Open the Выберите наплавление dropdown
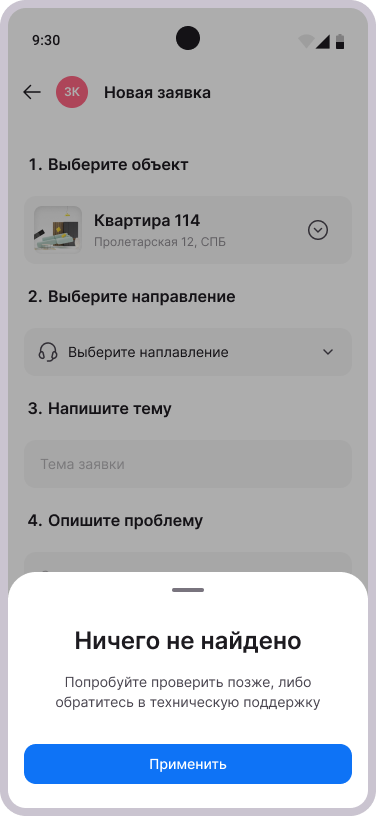Screen dimensions: 376x816 click(x=188, y=352)
